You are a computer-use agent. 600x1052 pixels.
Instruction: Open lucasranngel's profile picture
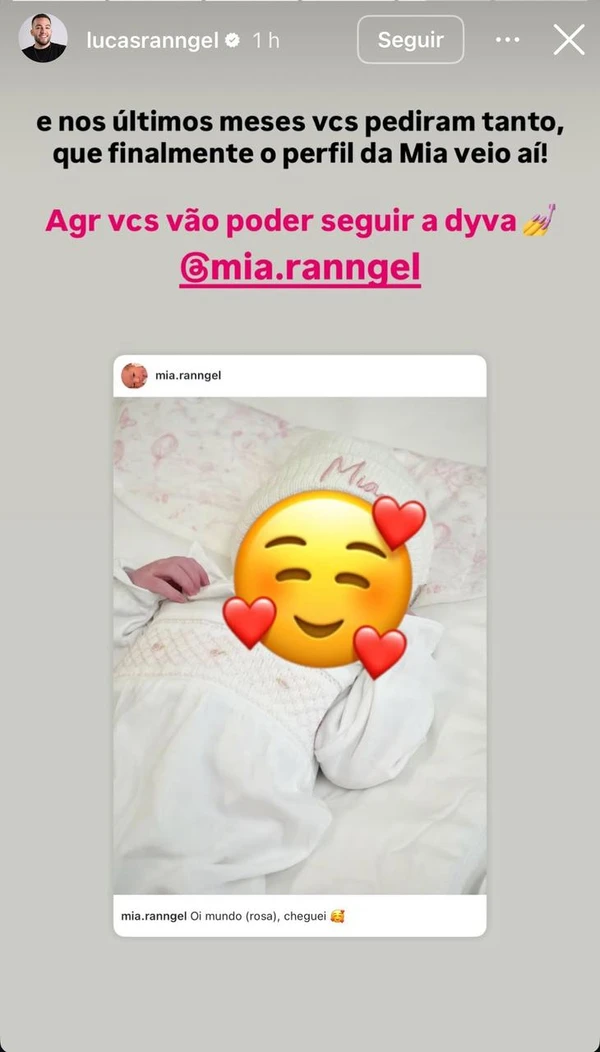pyautogui.click(x=43, y=39)
